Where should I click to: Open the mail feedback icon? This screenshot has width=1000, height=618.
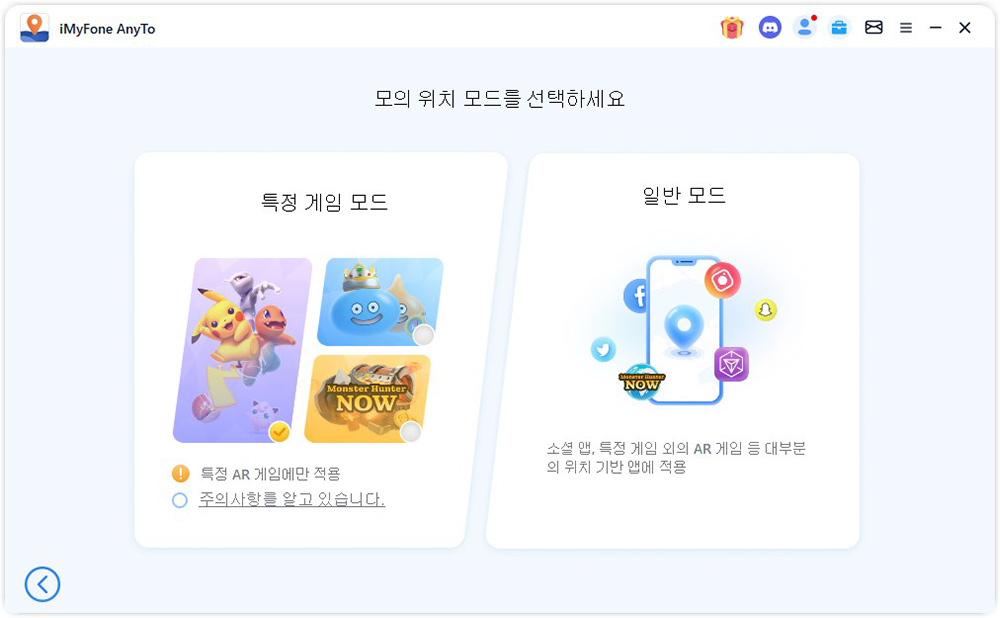874,28
